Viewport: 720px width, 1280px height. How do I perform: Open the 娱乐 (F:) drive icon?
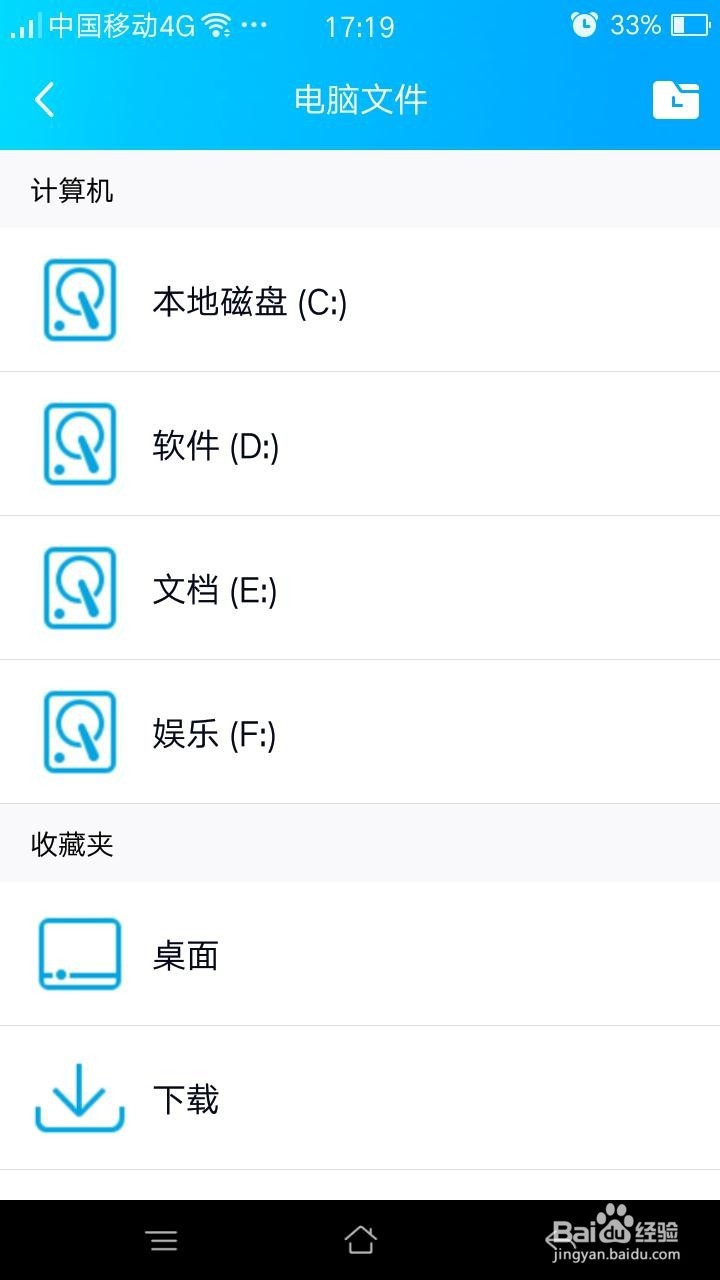pos(80,732)
